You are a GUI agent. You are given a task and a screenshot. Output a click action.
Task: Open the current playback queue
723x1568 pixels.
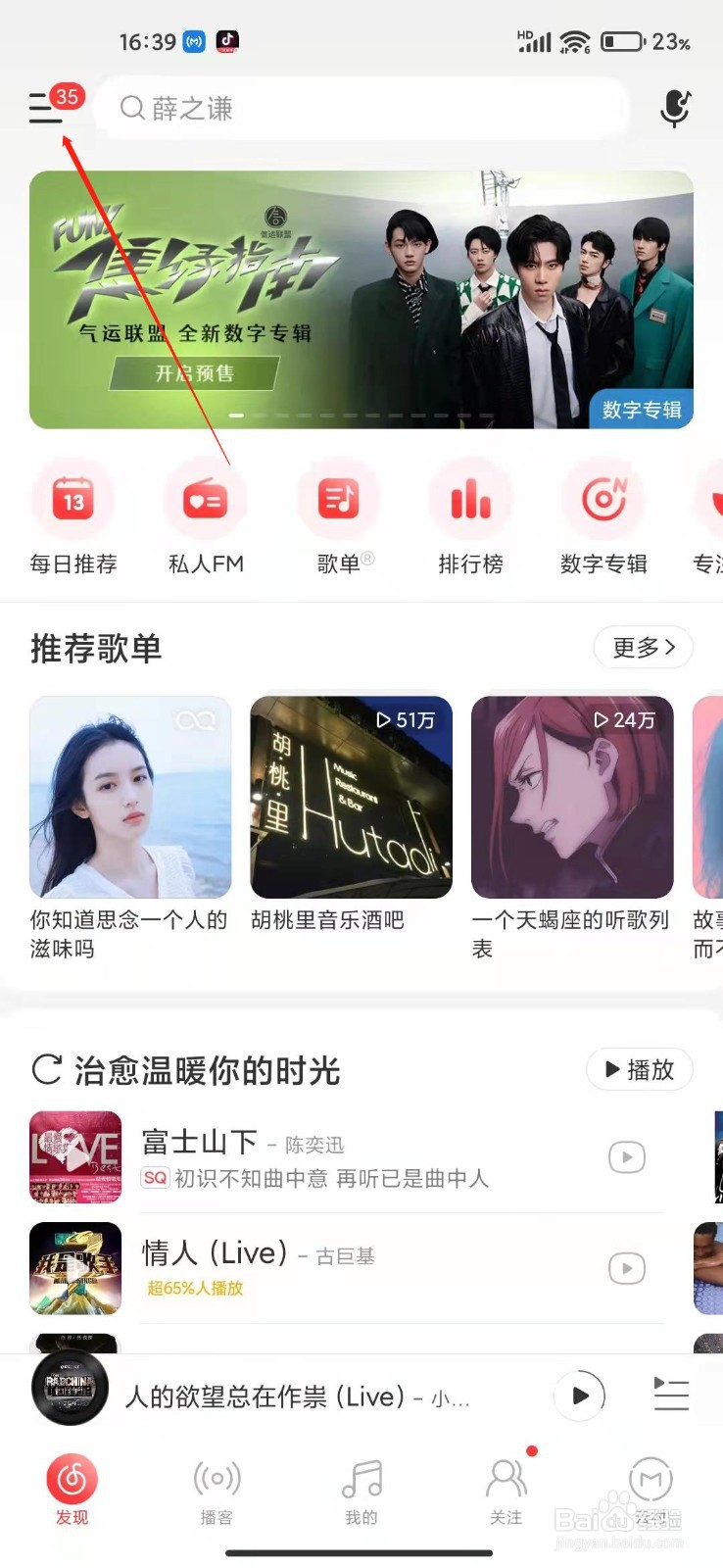(x=671, y=1395)
